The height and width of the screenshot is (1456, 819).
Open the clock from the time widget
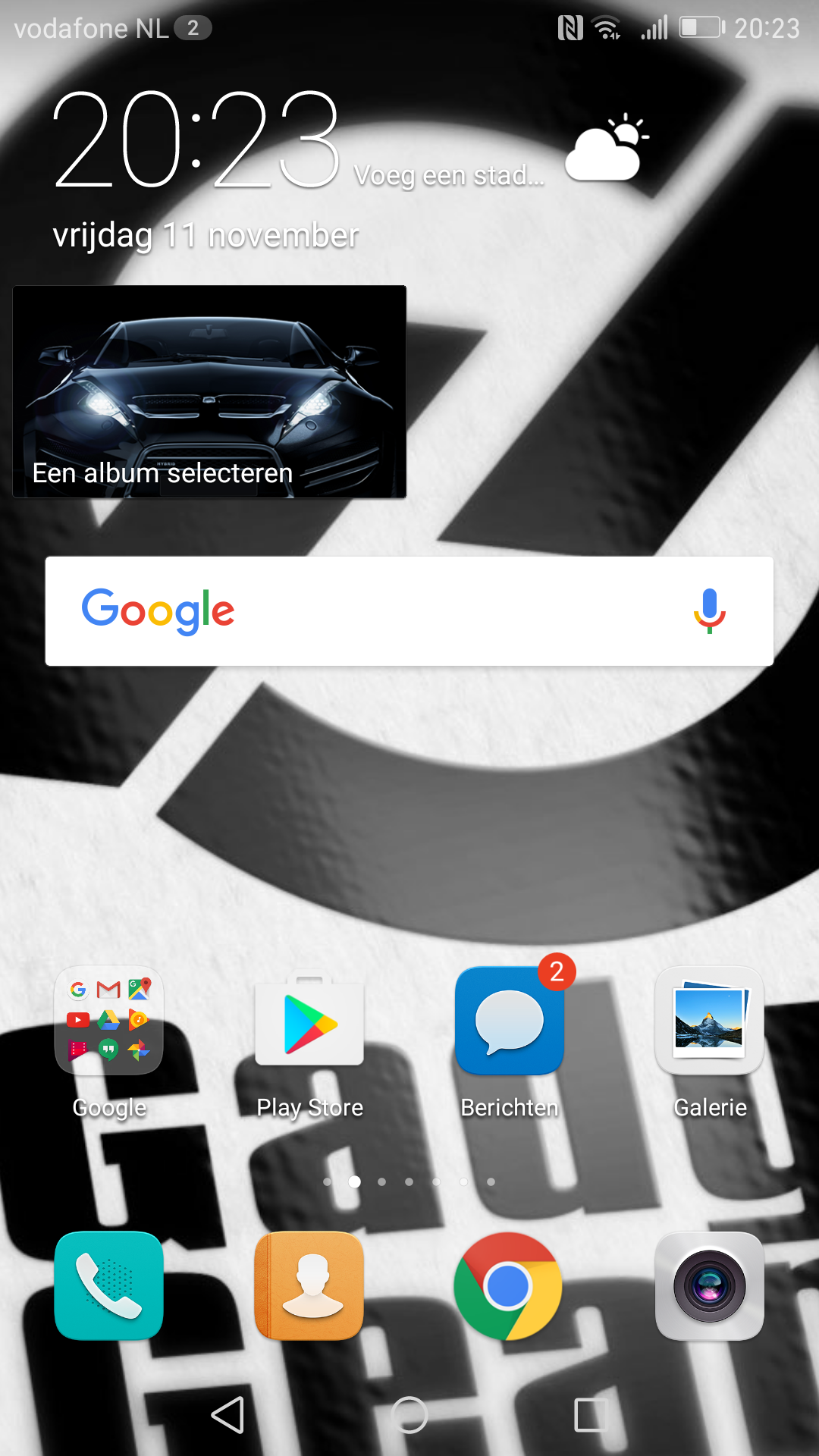(x=196, y=139)
